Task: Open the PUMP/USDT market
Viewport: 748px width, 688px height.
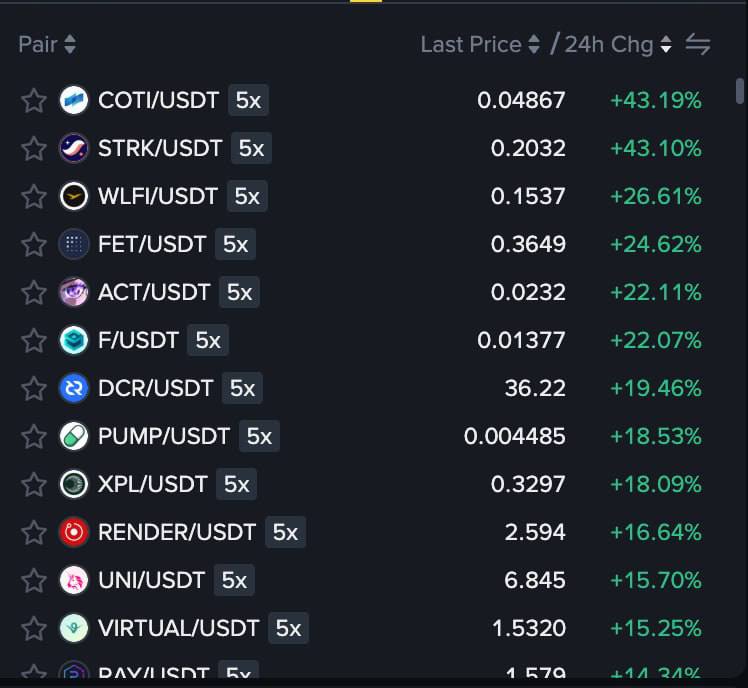Action: tap(164, 436)
